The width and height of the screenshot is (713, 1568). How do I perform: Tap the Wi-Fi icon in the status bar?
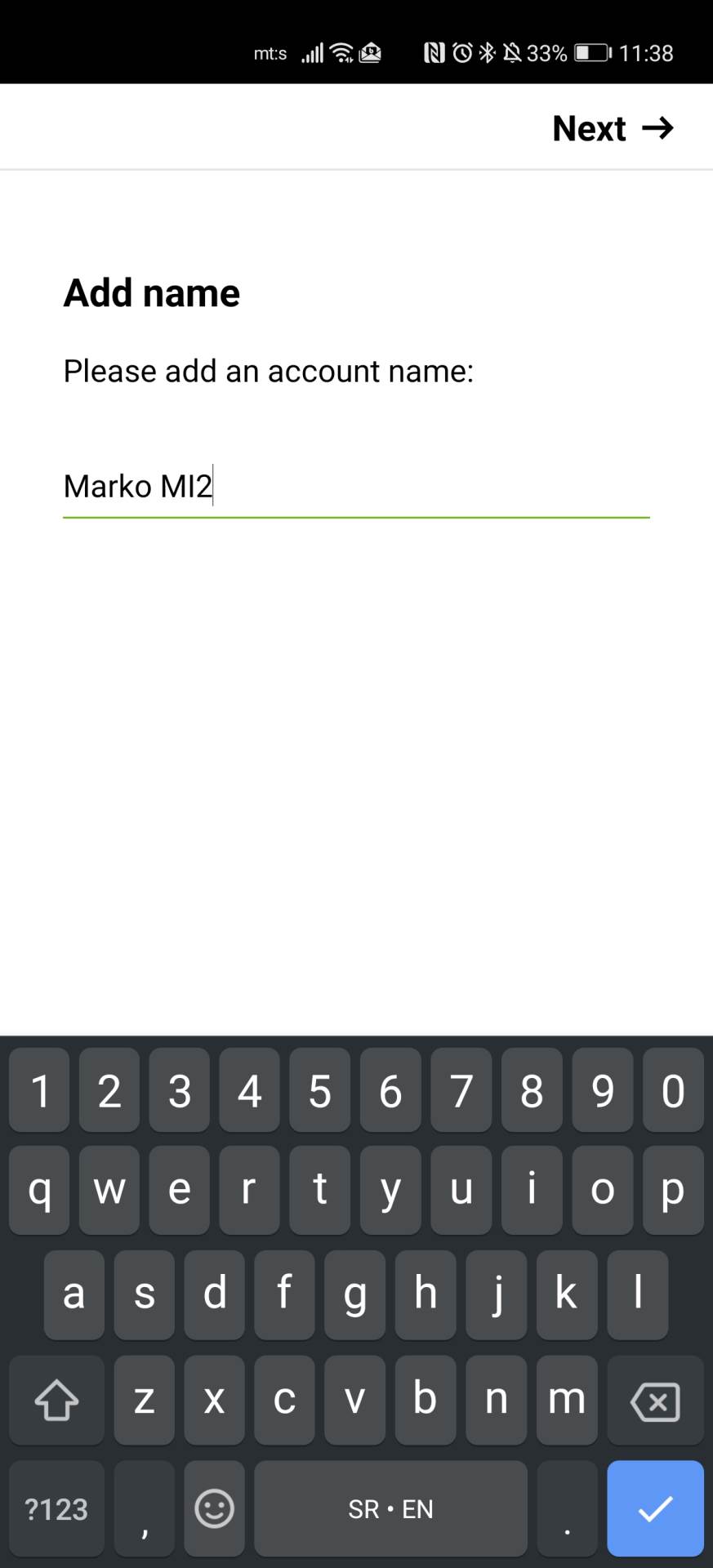click(x=340, y=52)
